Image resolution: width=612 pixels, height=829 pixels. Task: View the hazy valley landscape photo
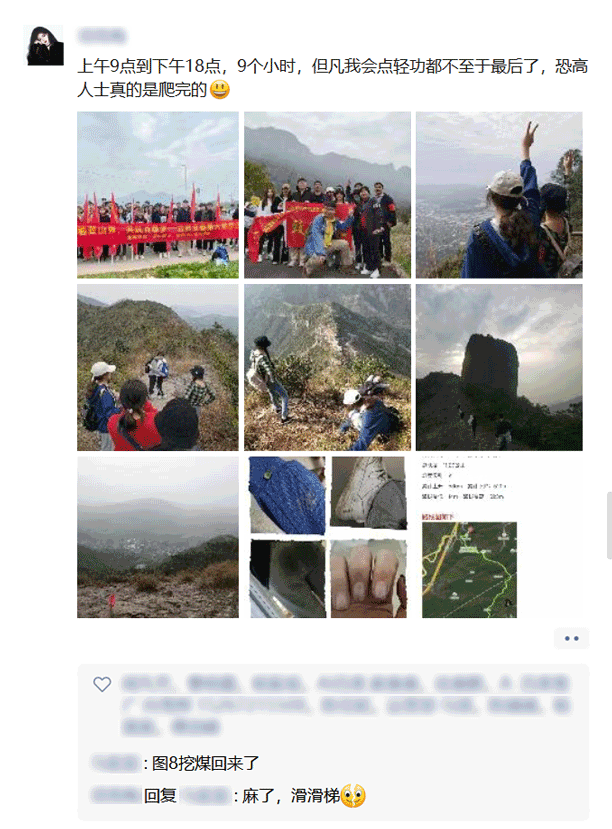pos(158,537)
